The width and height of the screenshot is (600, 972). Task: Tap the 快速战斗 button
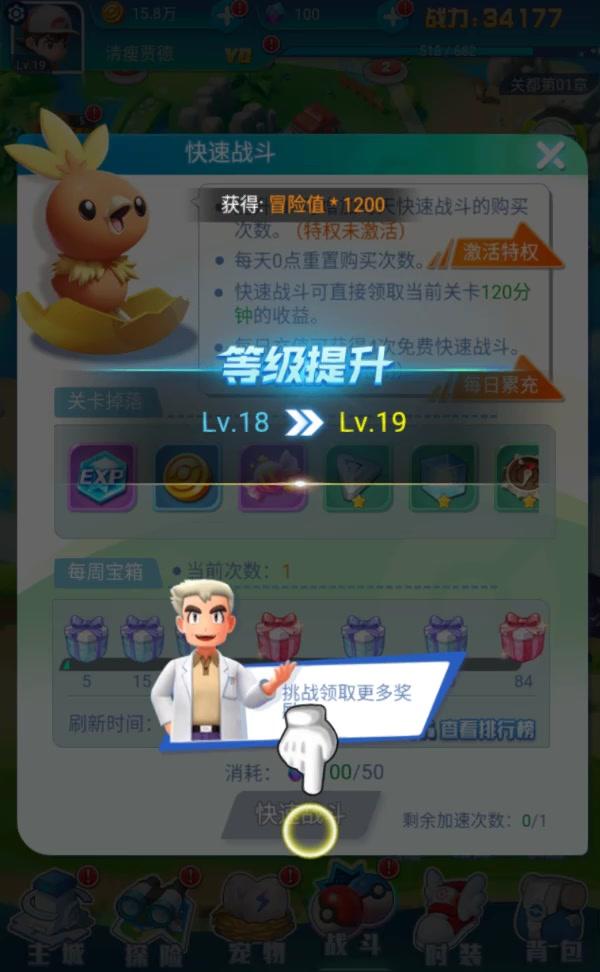point(300,815)
